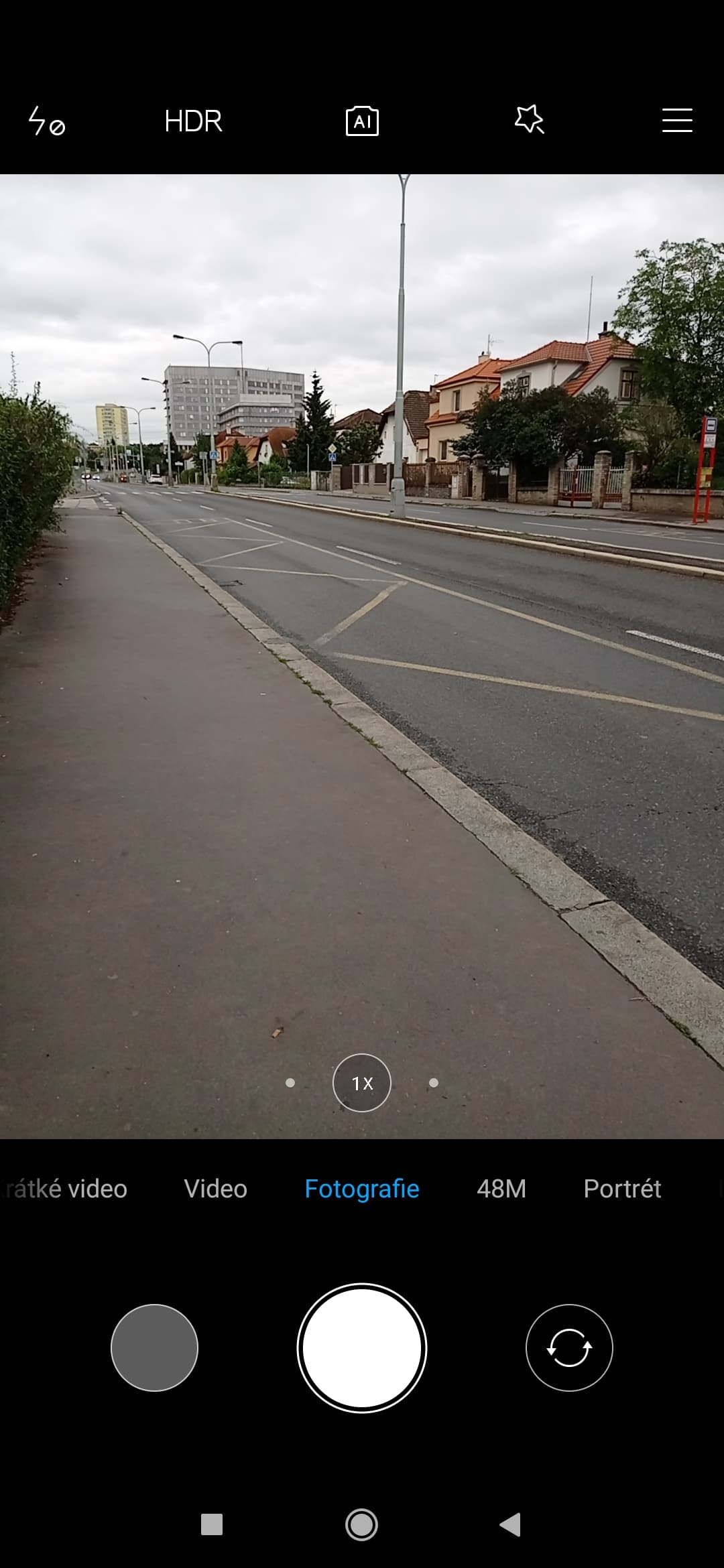724x1568 pixels.
Task: Select the ultra-wide dot left of 1x
Action: pos(290,1083)
